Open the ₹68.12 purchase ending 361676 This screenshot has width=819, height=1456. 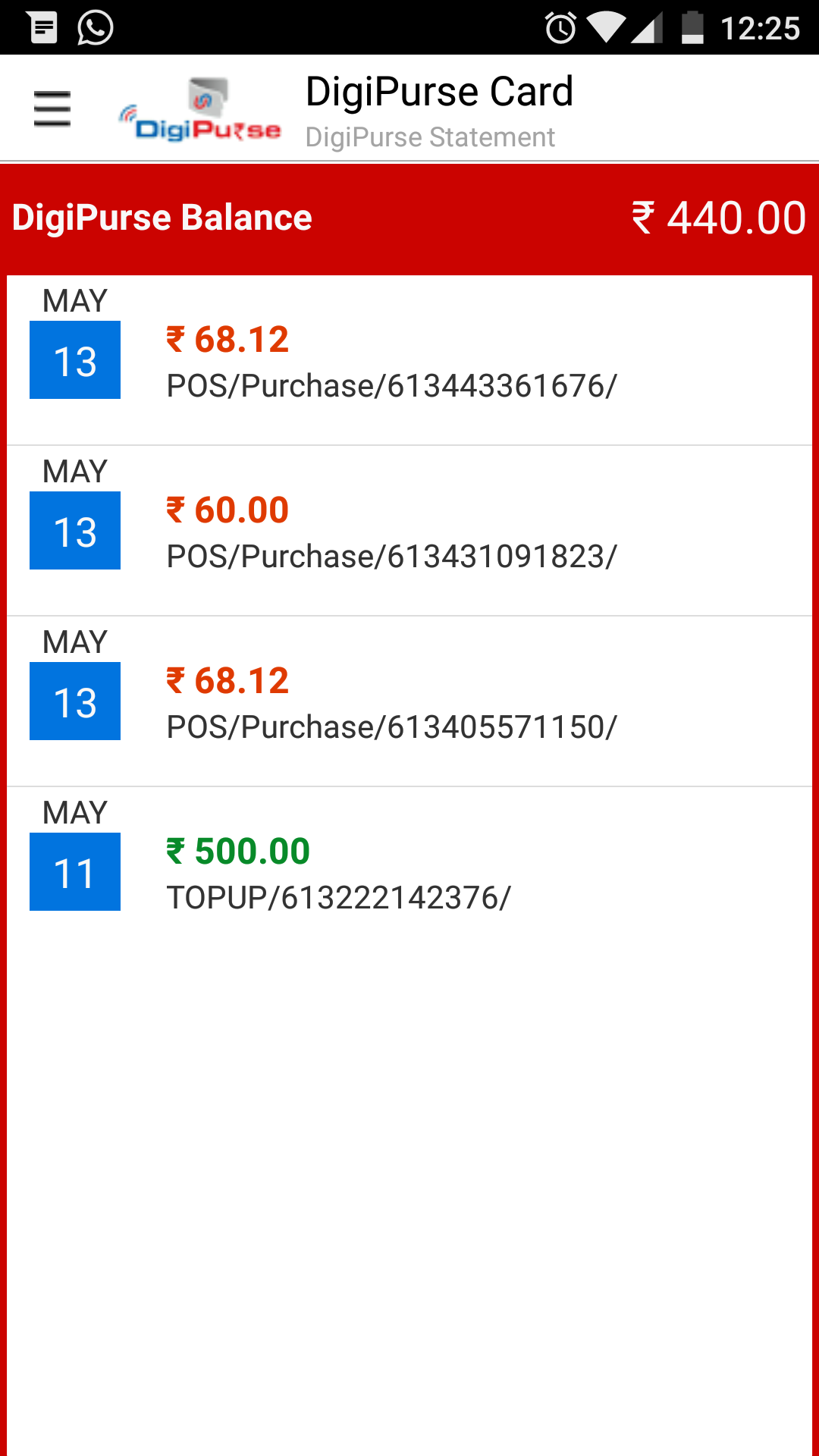409,360
